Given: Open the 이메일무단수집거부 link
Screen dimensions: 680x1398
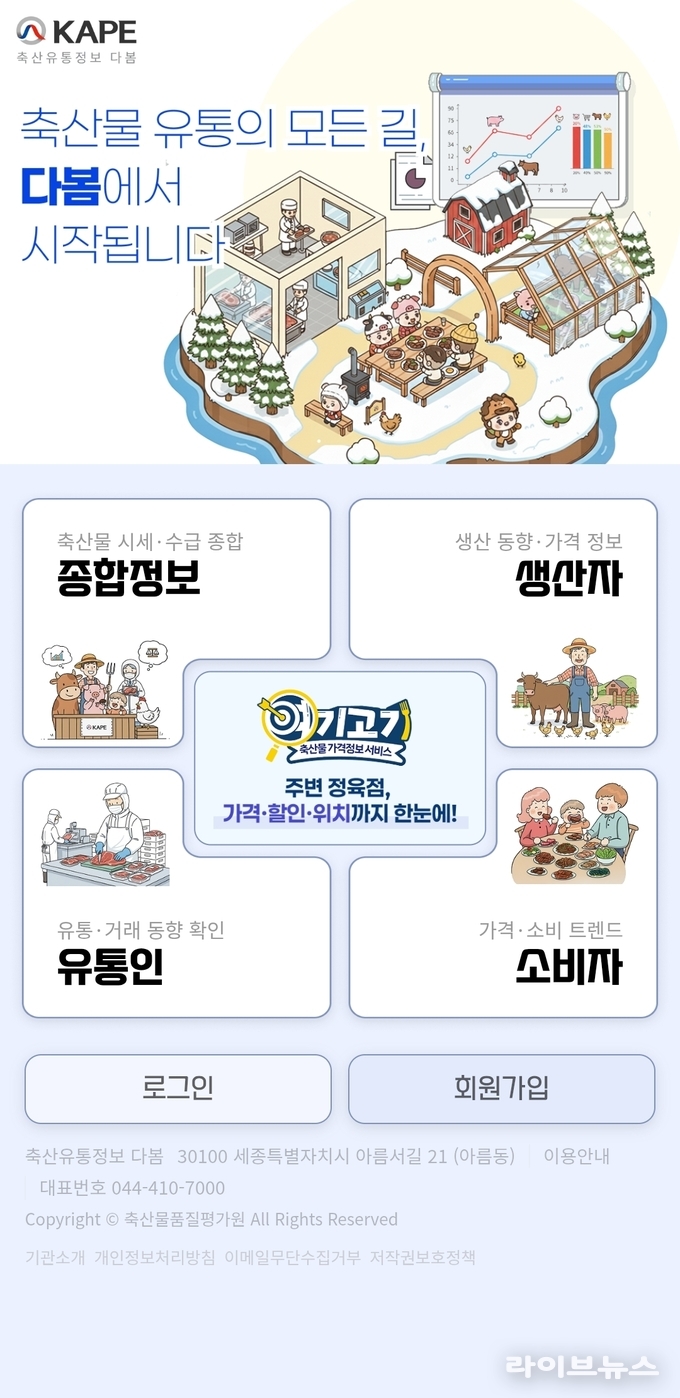Looking at the screenshot, I should tap(292, 1257).
